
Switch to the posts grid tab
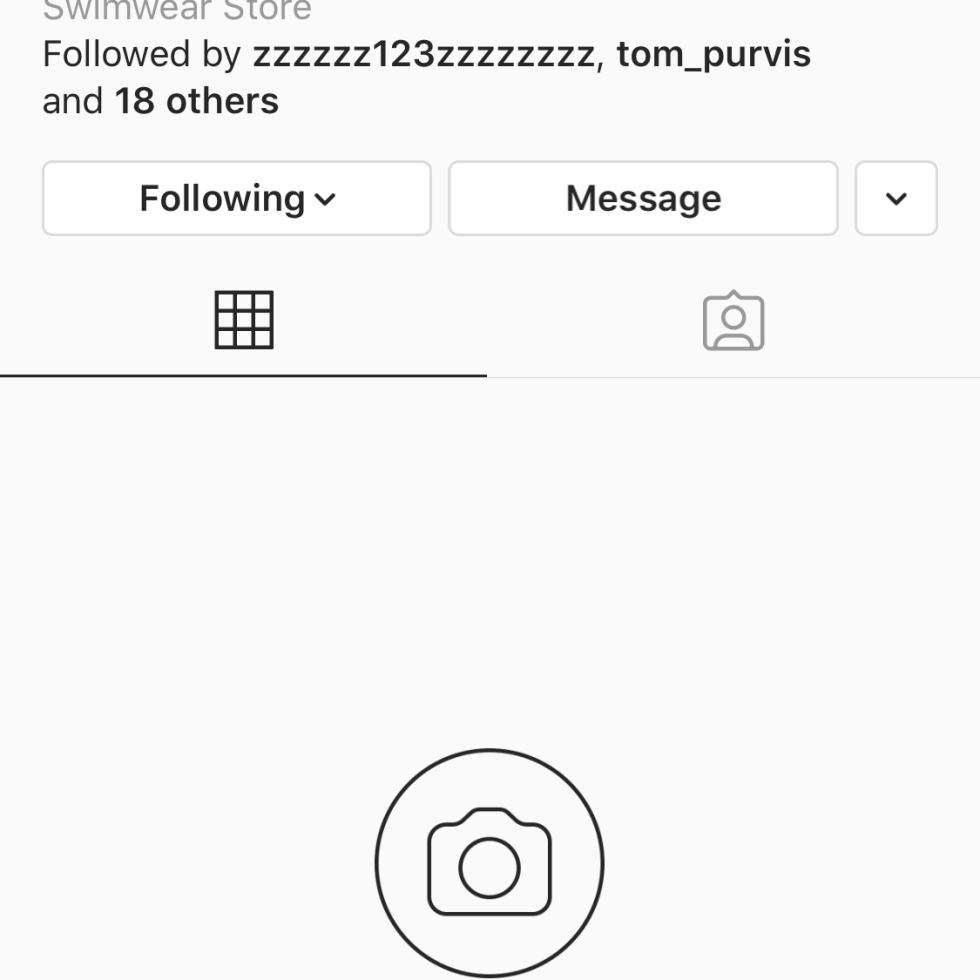click(244, 321)
